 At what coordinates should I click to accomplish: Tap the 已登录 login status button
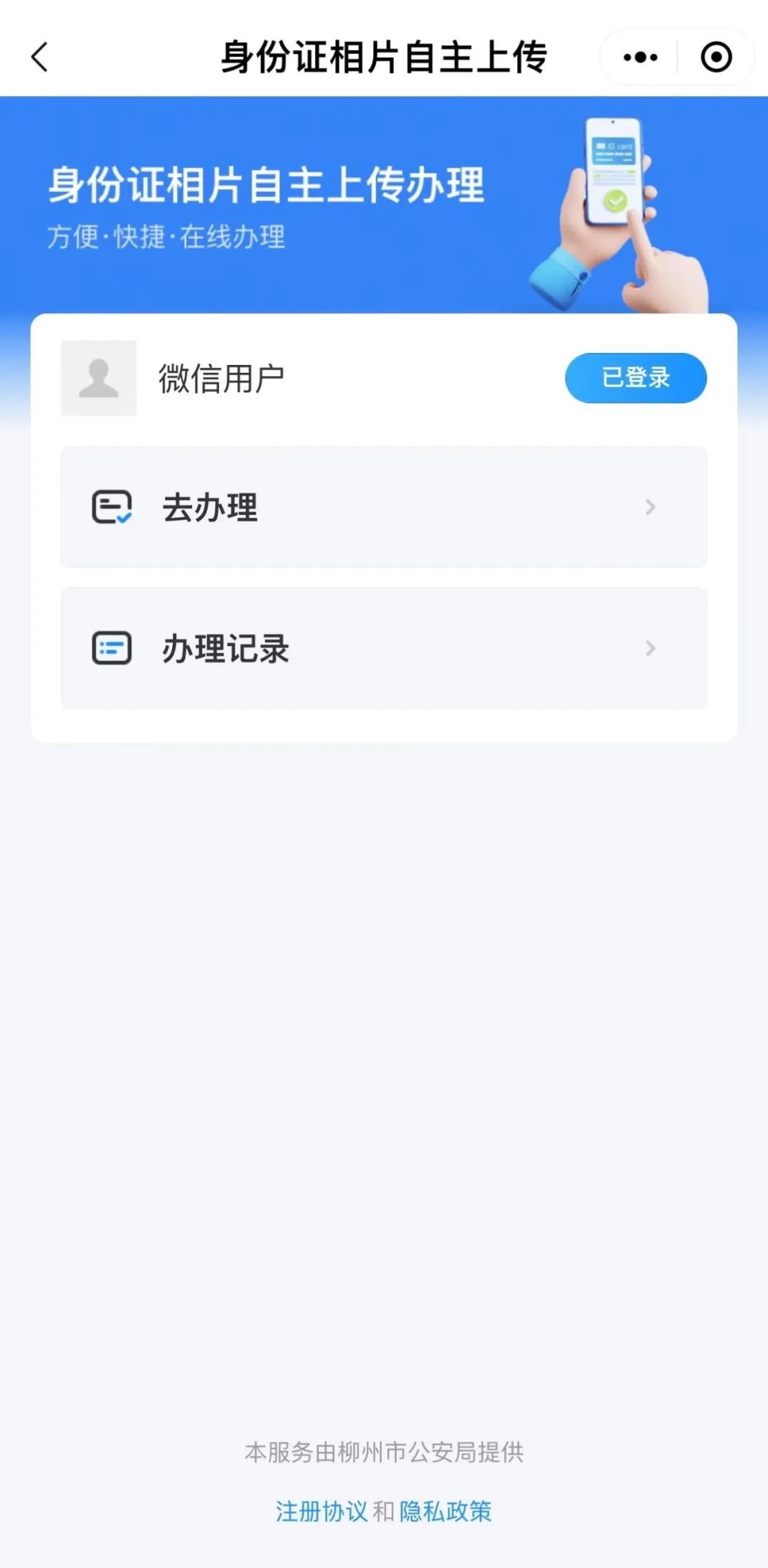pyautogui.click(x=636, y=378)
